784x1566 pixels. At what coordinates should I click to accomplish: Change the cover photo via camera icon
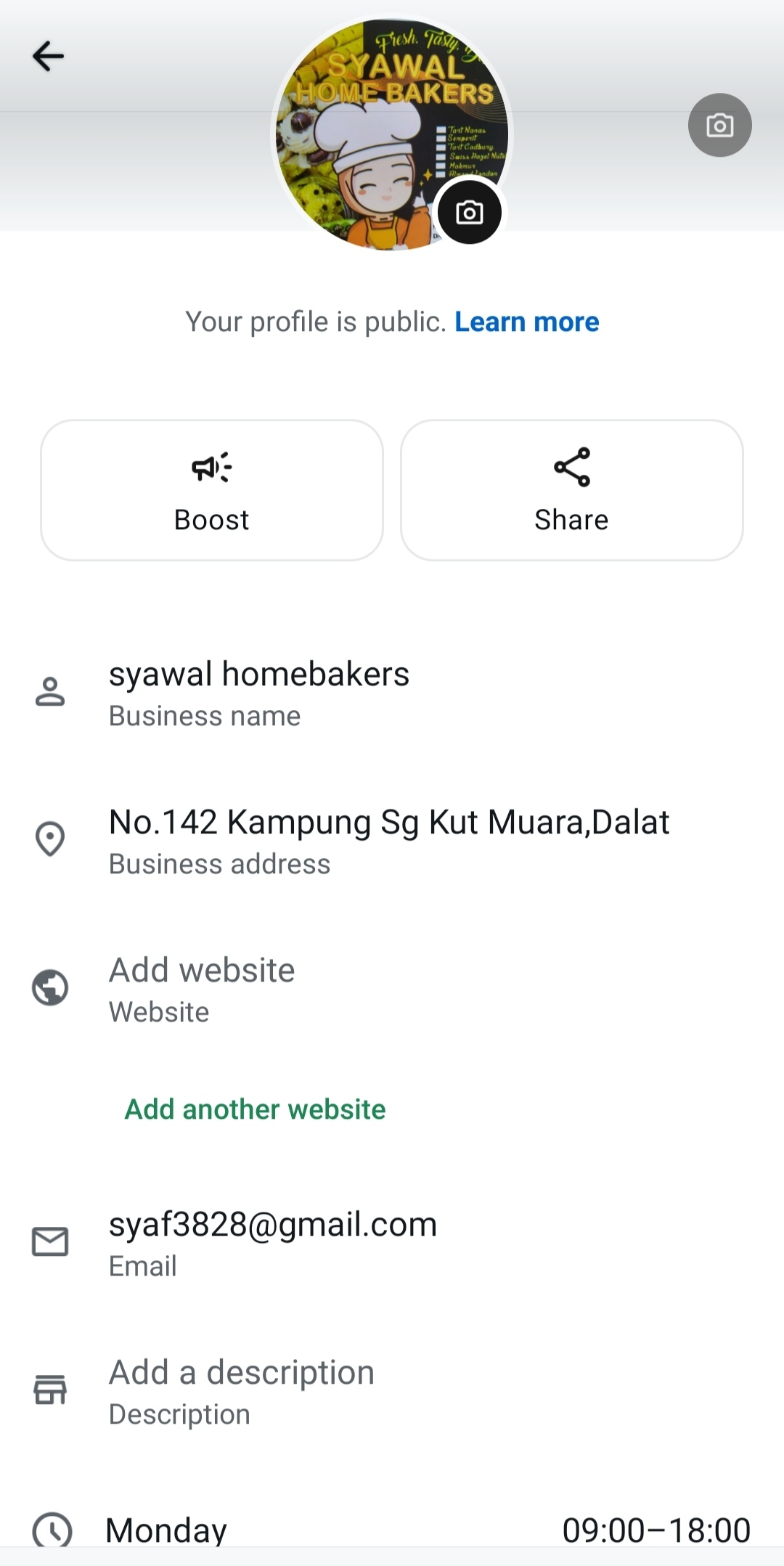point(719,125)
